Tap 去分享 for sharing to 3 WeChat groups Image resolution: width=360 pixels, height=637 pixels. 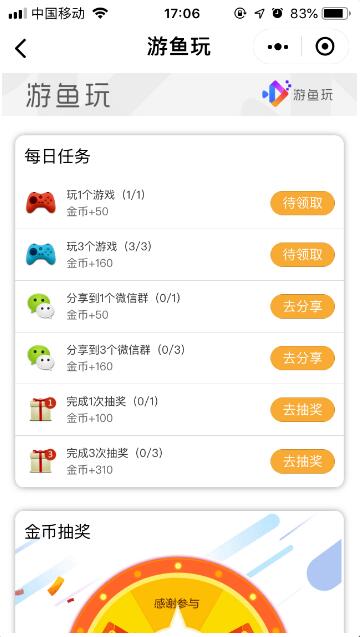pos(303,358)
